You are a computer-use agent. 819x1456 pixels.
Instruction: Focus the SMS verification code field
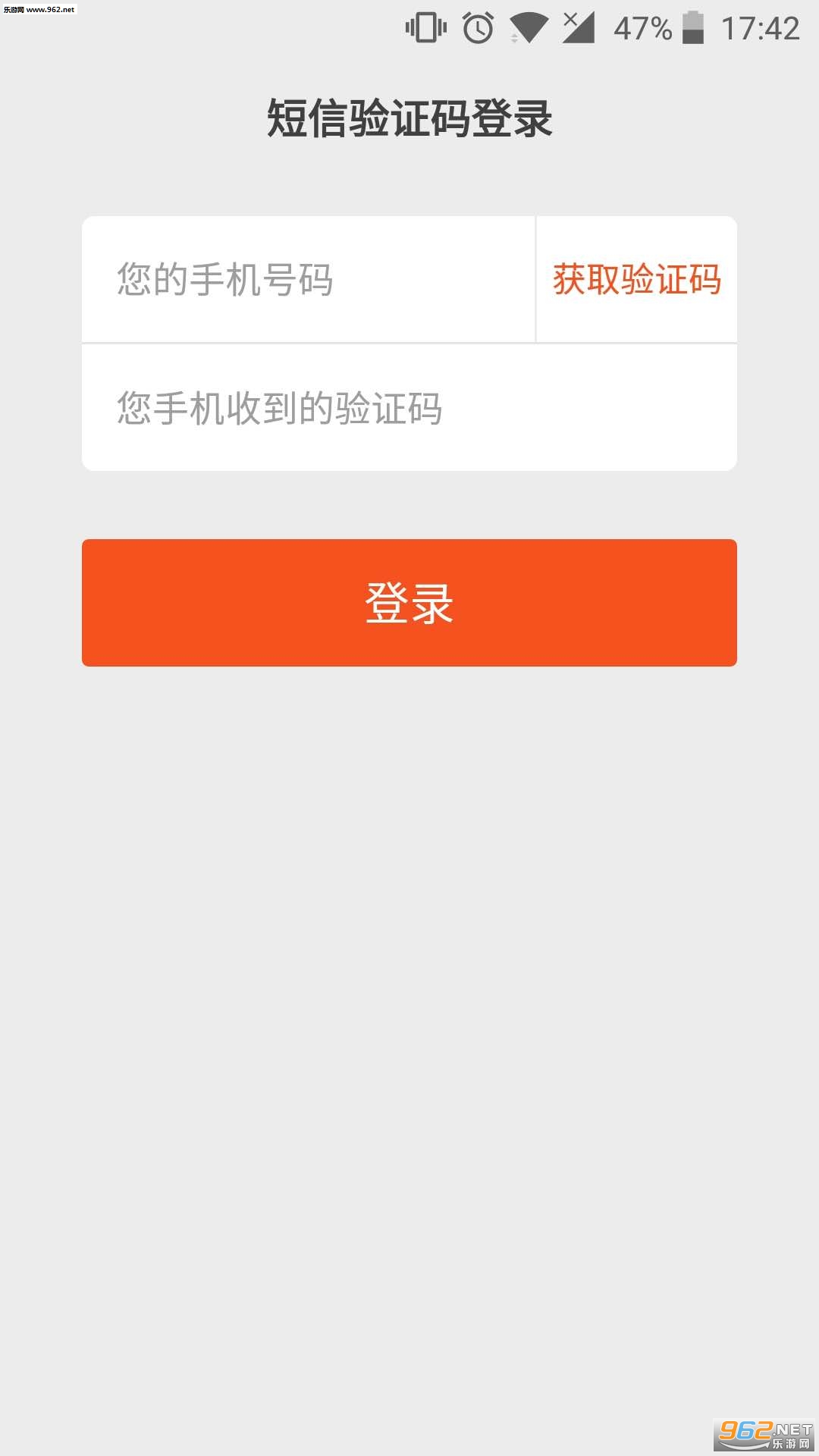(x=409, y=408)
